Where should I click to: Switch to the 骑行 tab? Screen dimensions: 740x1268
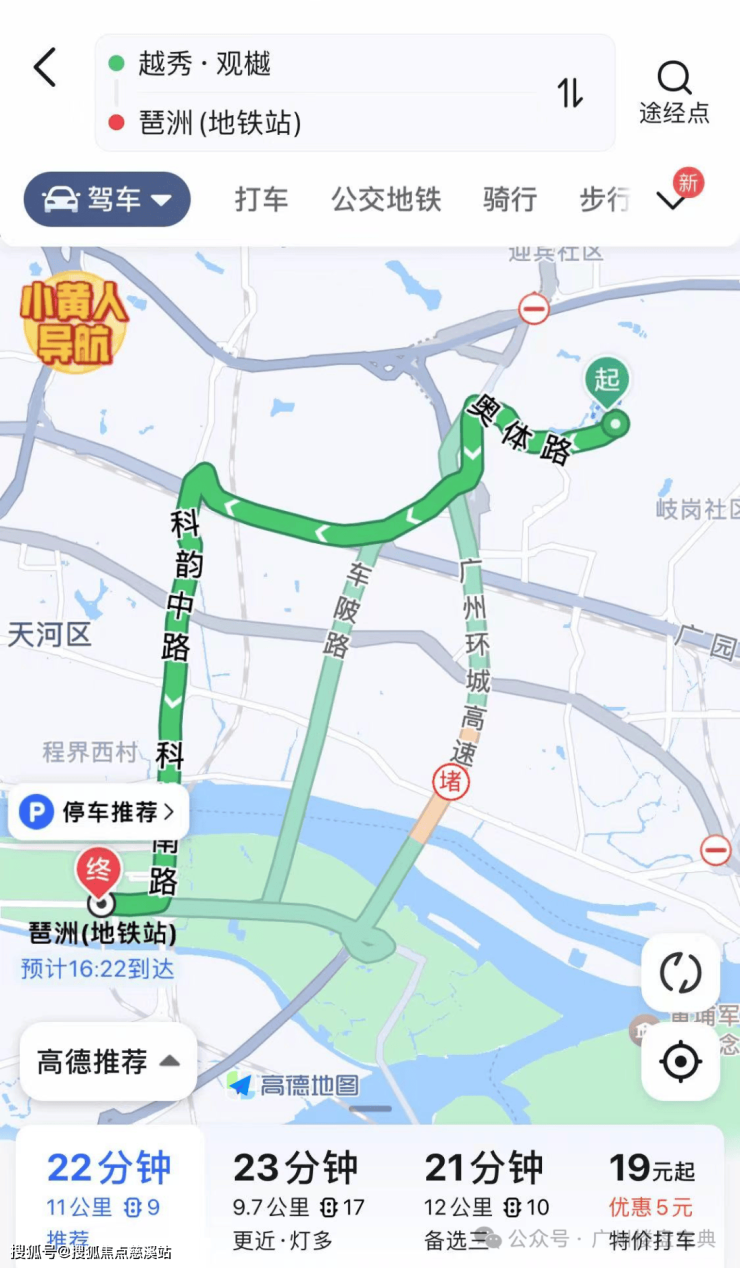(x=510, y=199)
